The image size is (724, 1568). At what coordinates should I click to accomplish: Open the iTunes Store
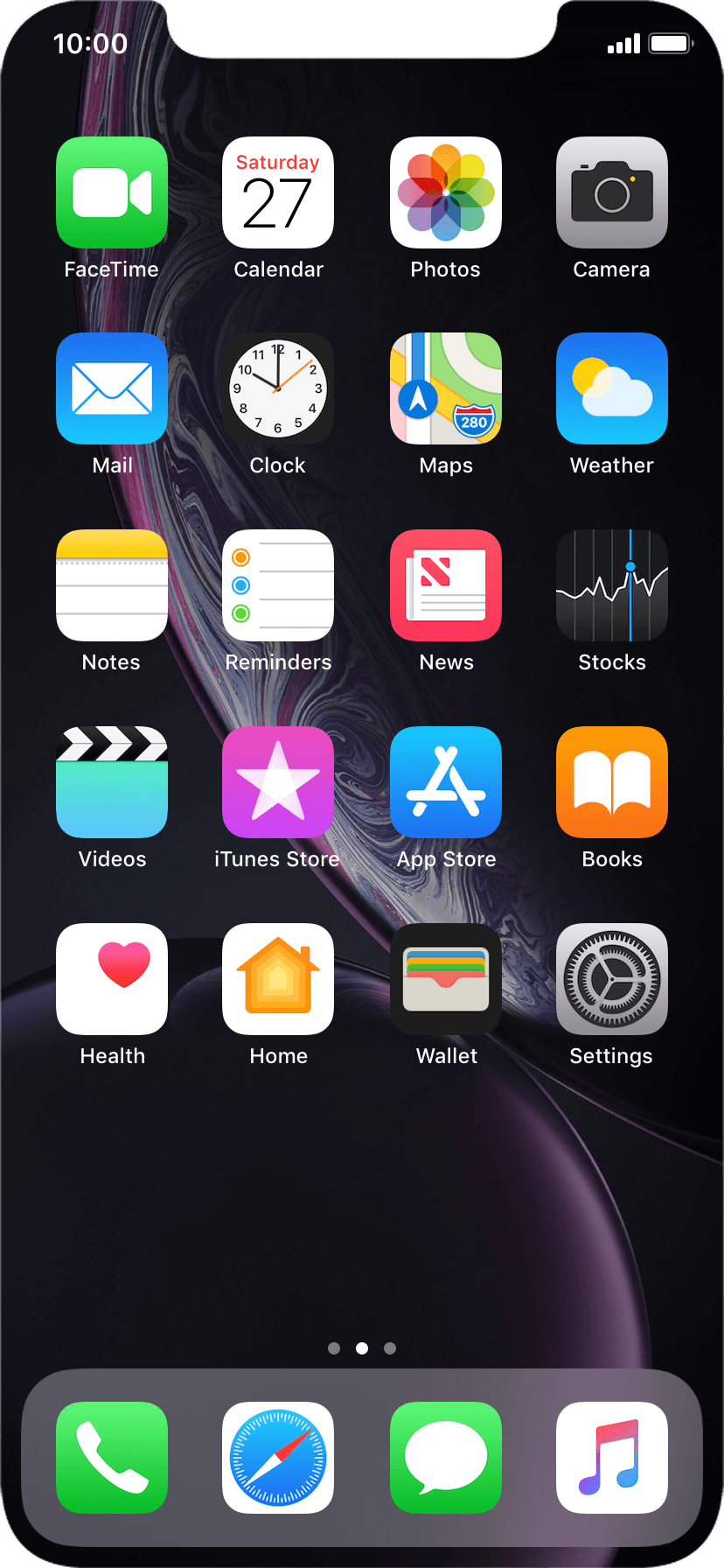coord(278,782)
